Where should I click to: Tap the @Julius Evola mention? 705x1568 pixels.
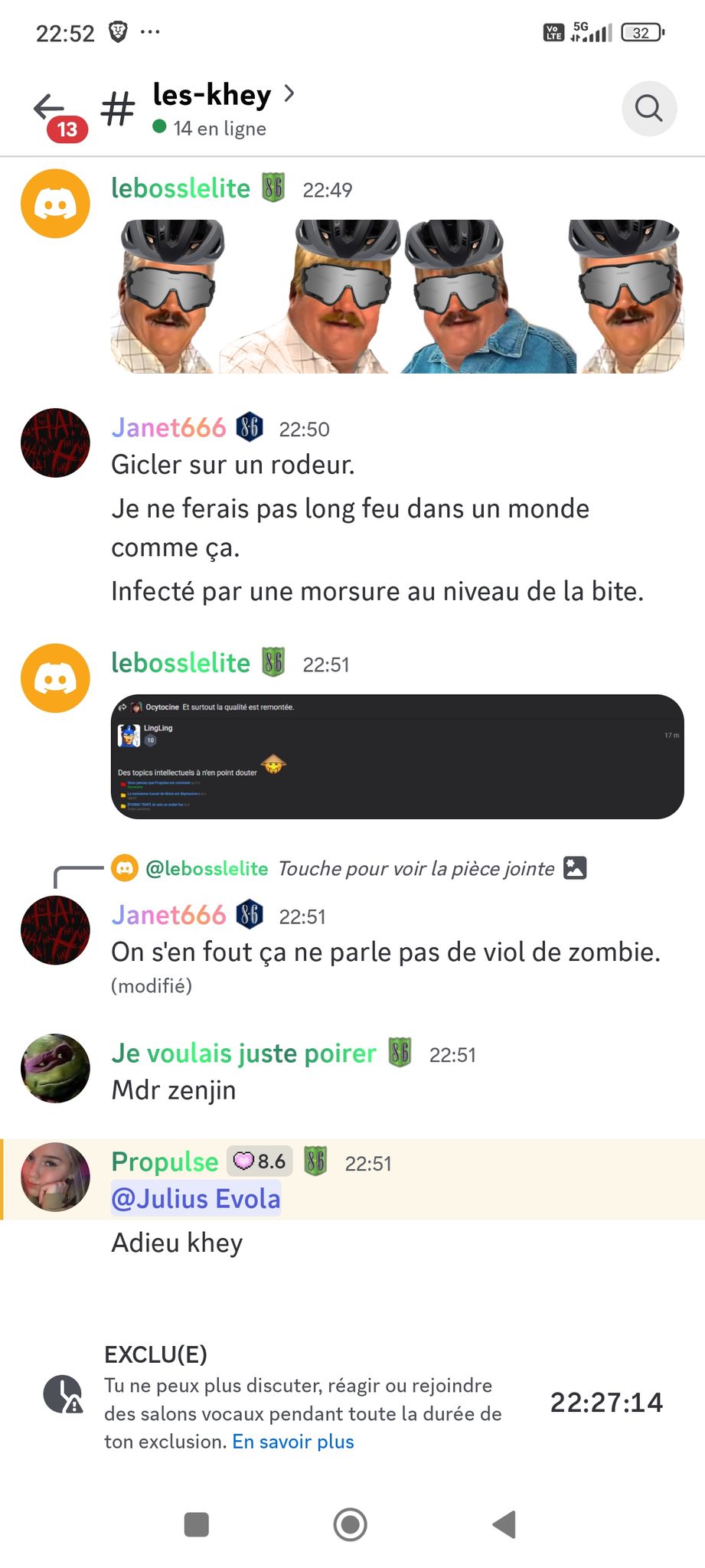196,1198
